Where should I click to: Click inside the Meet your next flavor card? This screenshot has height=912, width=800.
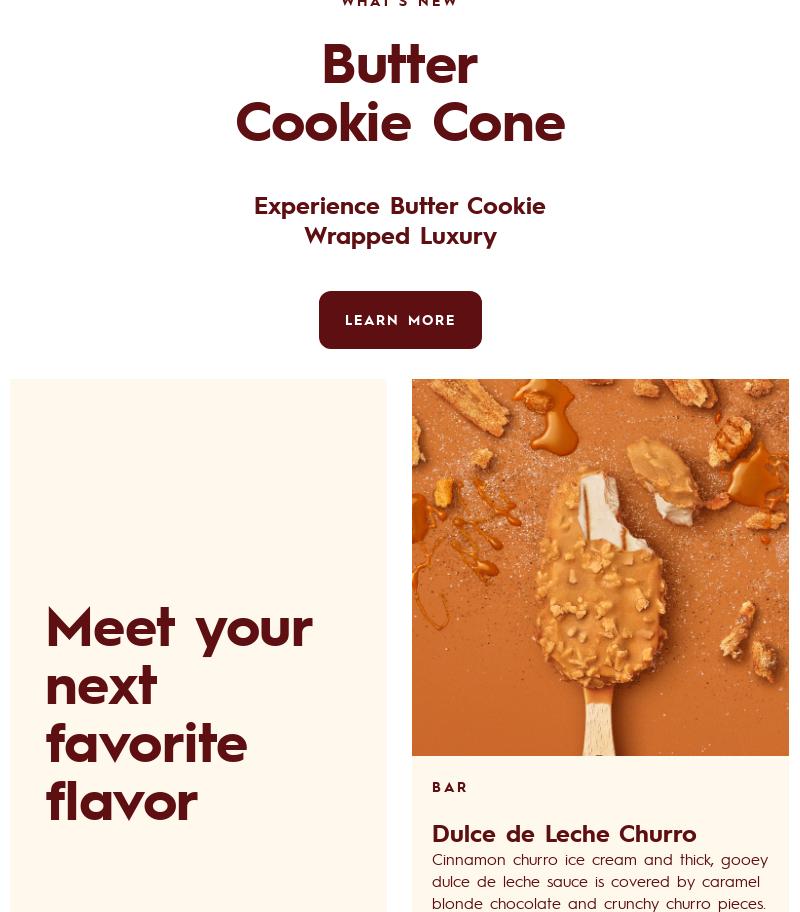[198, 500]
